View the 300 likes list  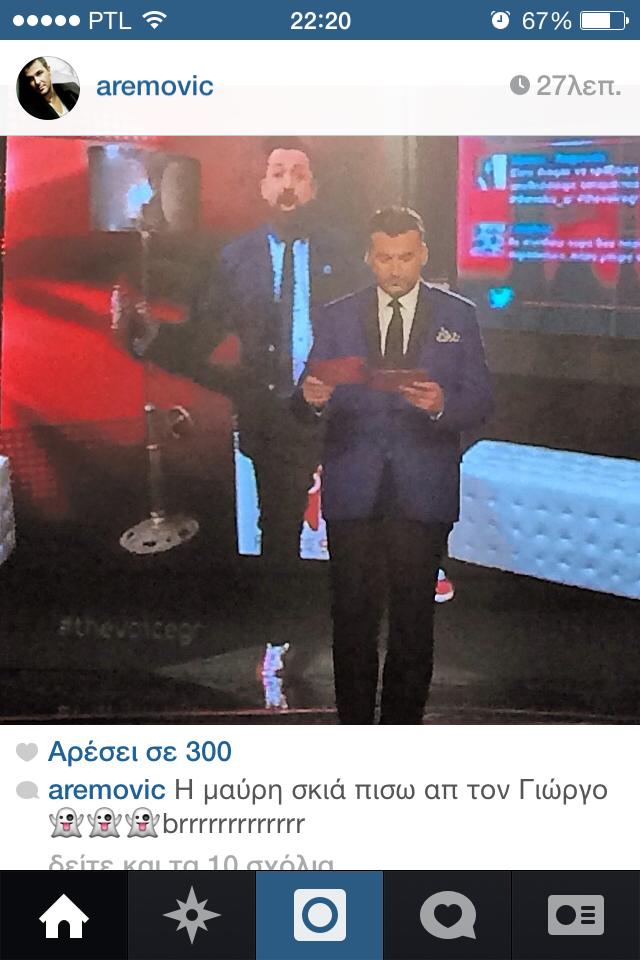click(x=140, y=752)
